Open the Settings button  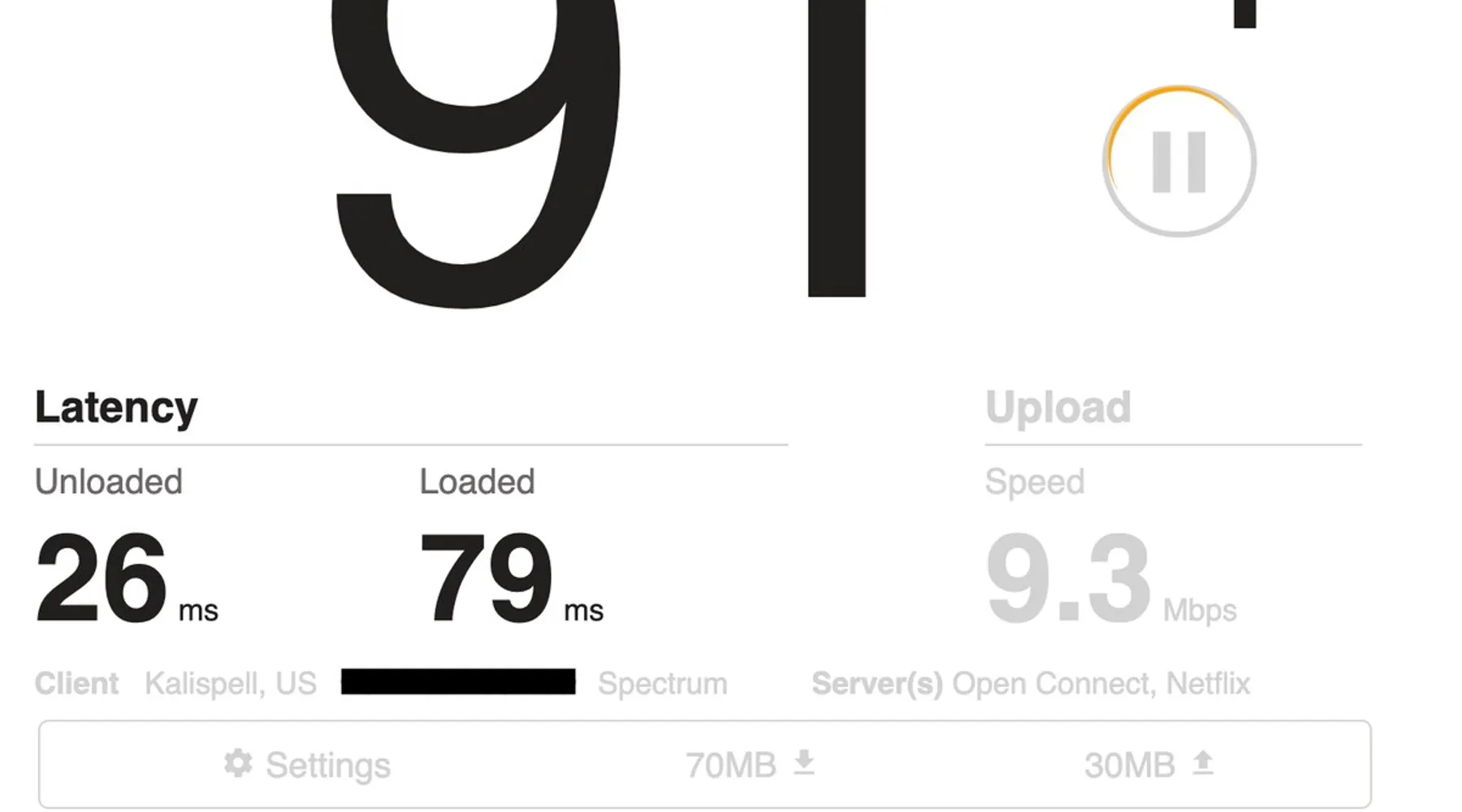click(308, 764)
